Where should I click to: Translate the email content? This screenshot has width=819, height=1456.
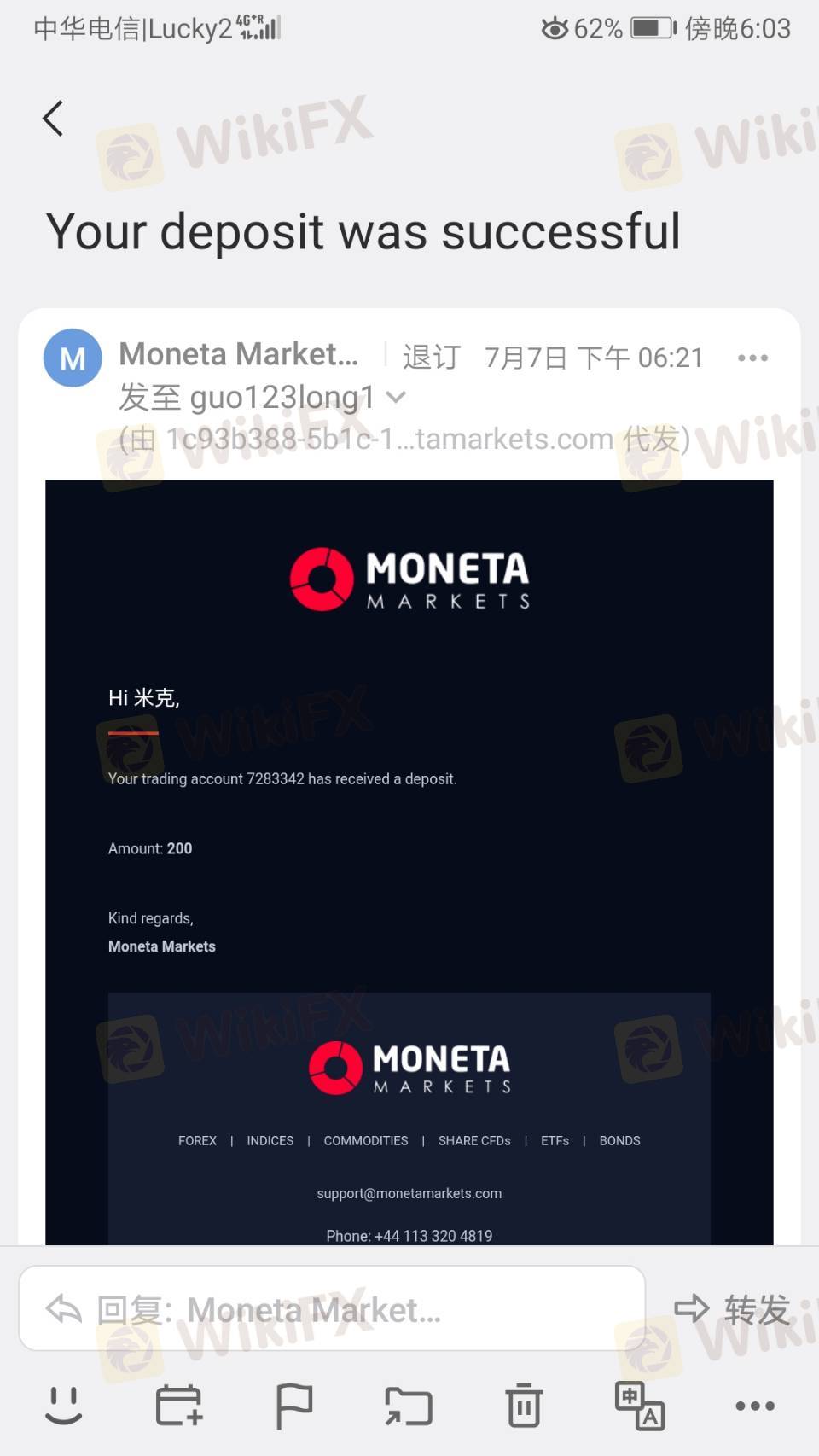(x=640, y=1405)
